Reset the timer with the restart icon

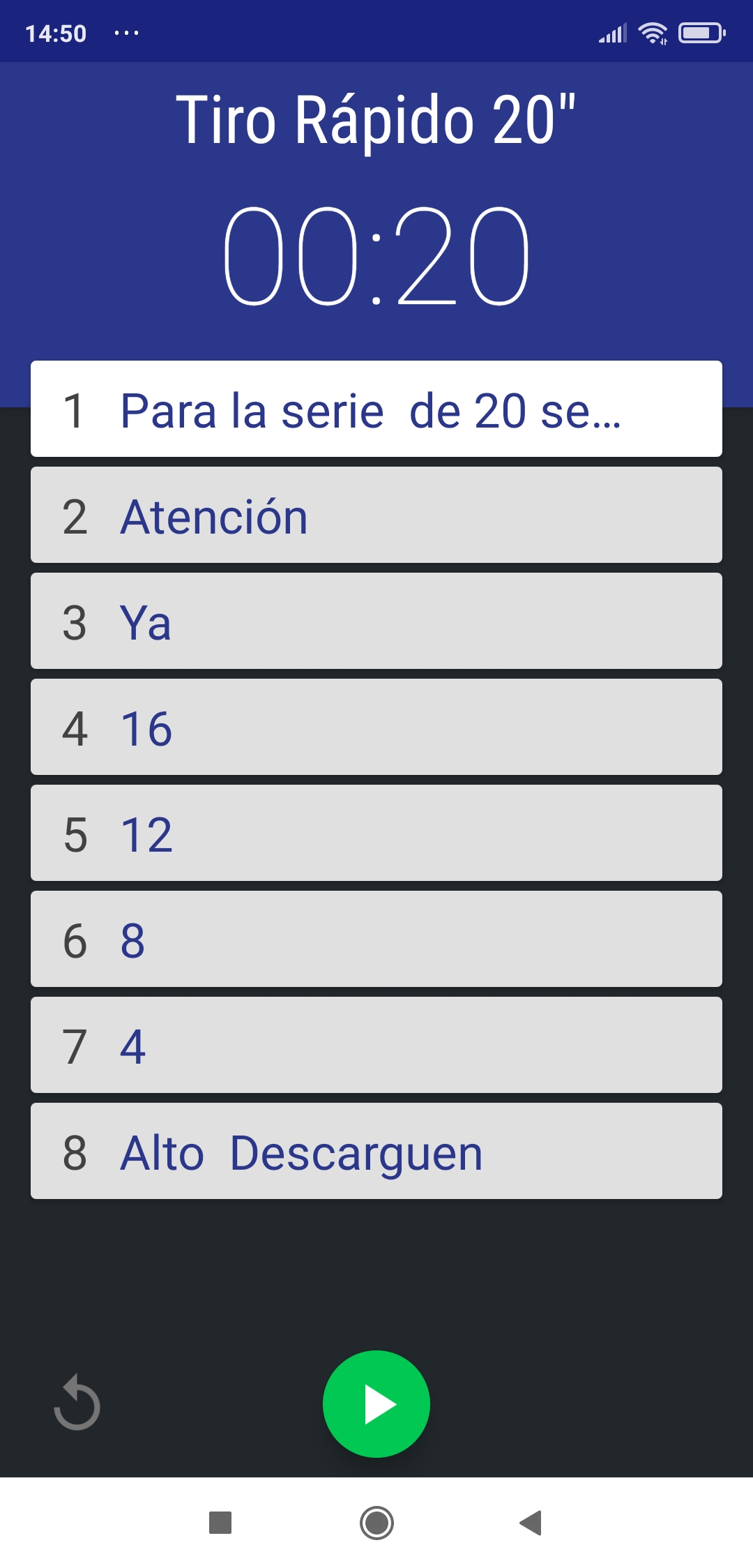pos(77,1403)
